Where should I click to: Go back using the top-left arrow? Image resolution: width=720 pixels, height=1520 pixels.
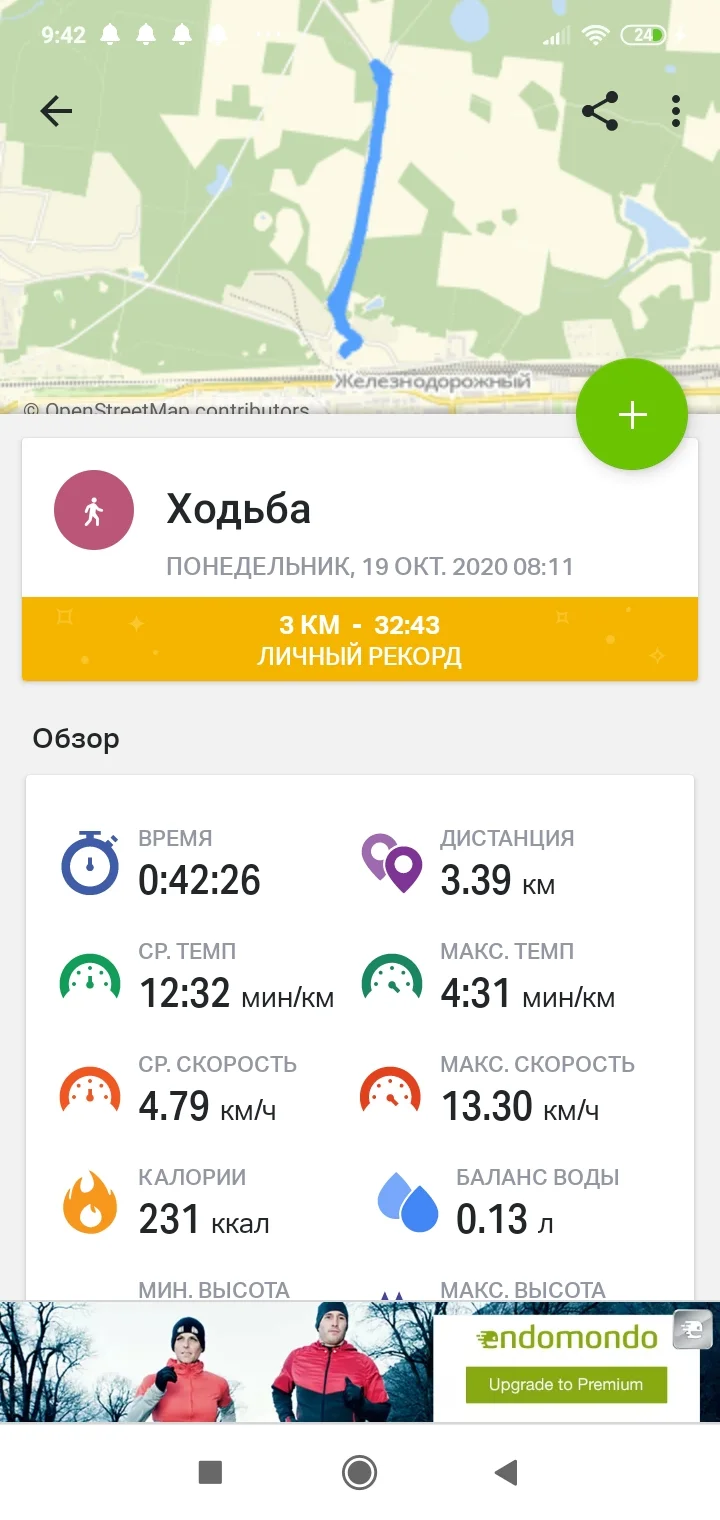click(x=56, y=111)
